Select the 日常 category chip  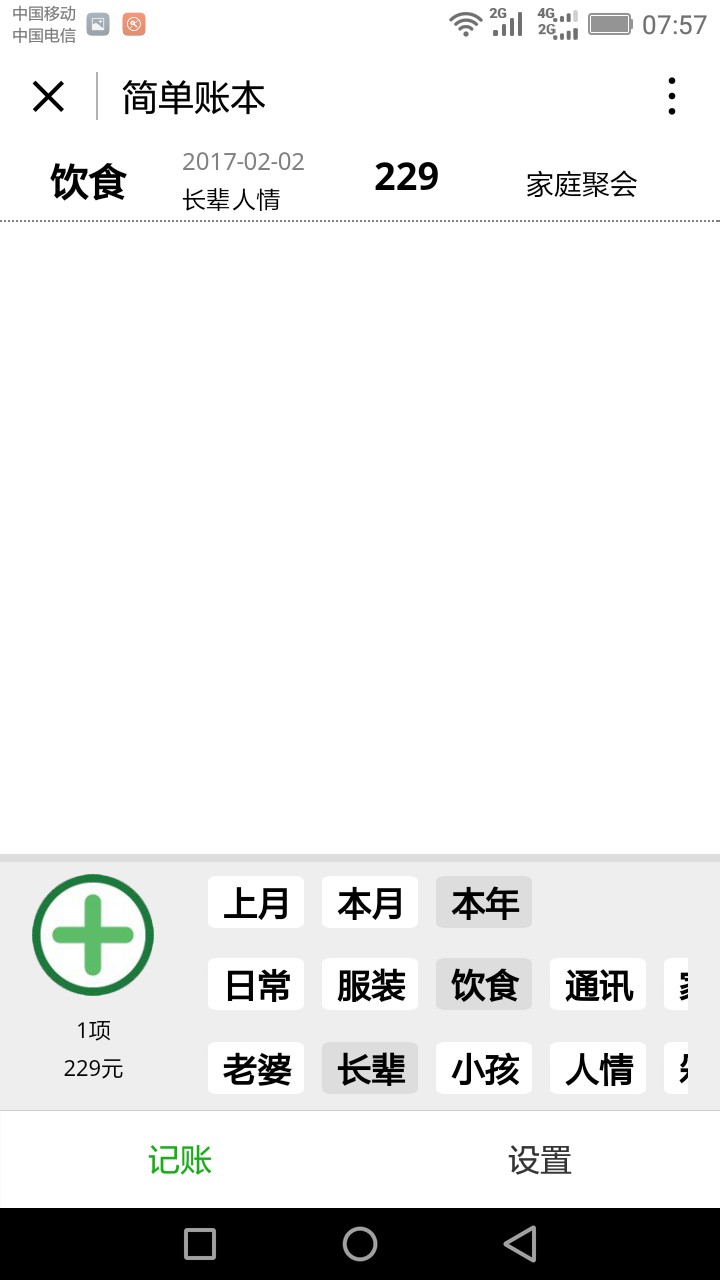pos(256,985)
